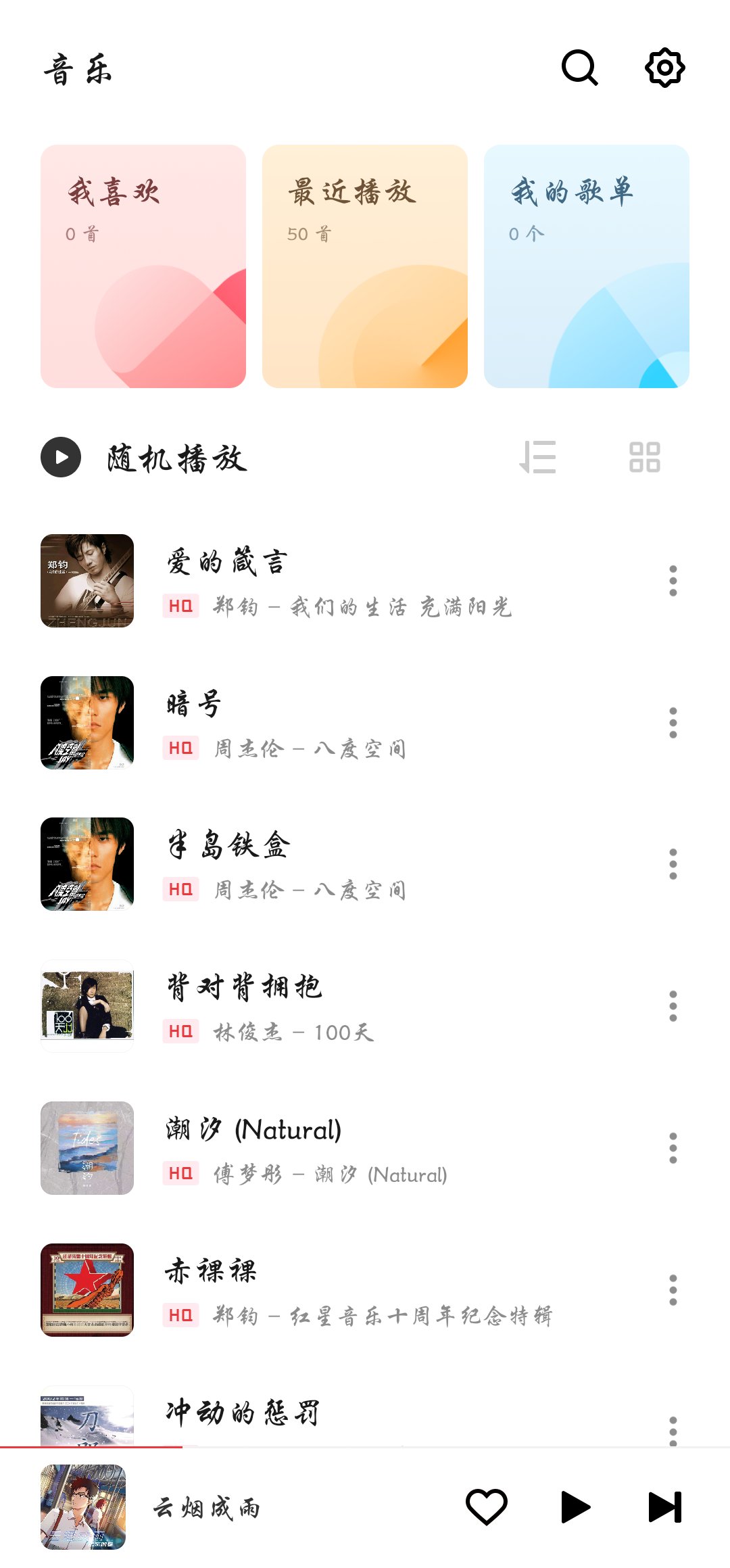Open more options for 赤裸裸
730x1568 pixels.
pos(673,1290)
